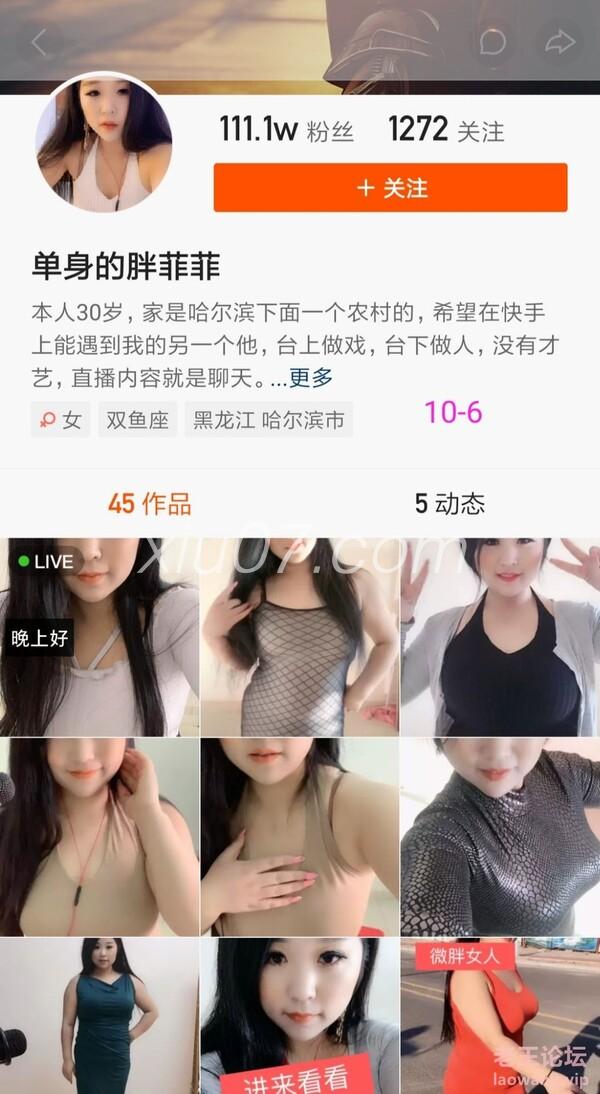Share this profile via arrow icon

coord(560,42)
